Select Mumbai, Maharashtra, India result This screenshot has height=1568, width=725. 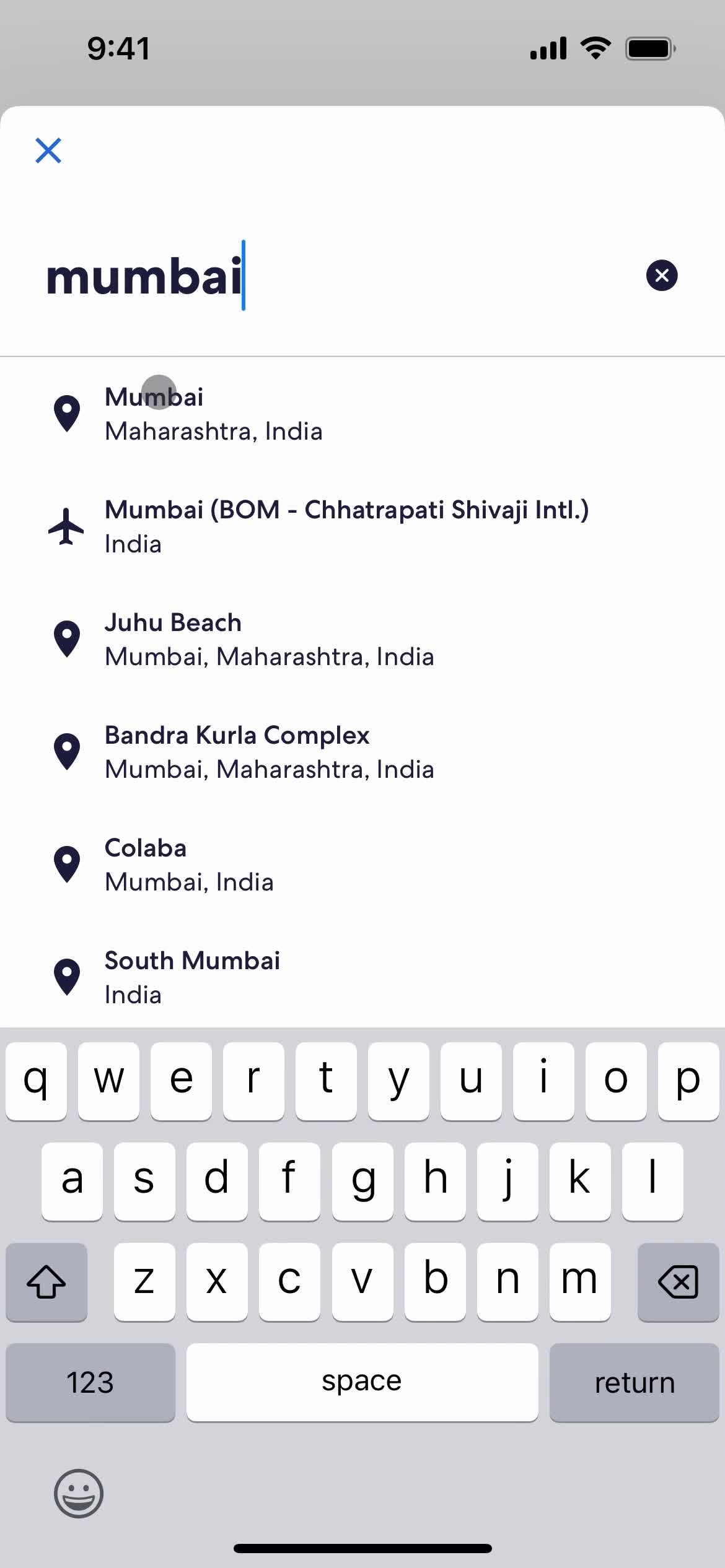[213, 414]
